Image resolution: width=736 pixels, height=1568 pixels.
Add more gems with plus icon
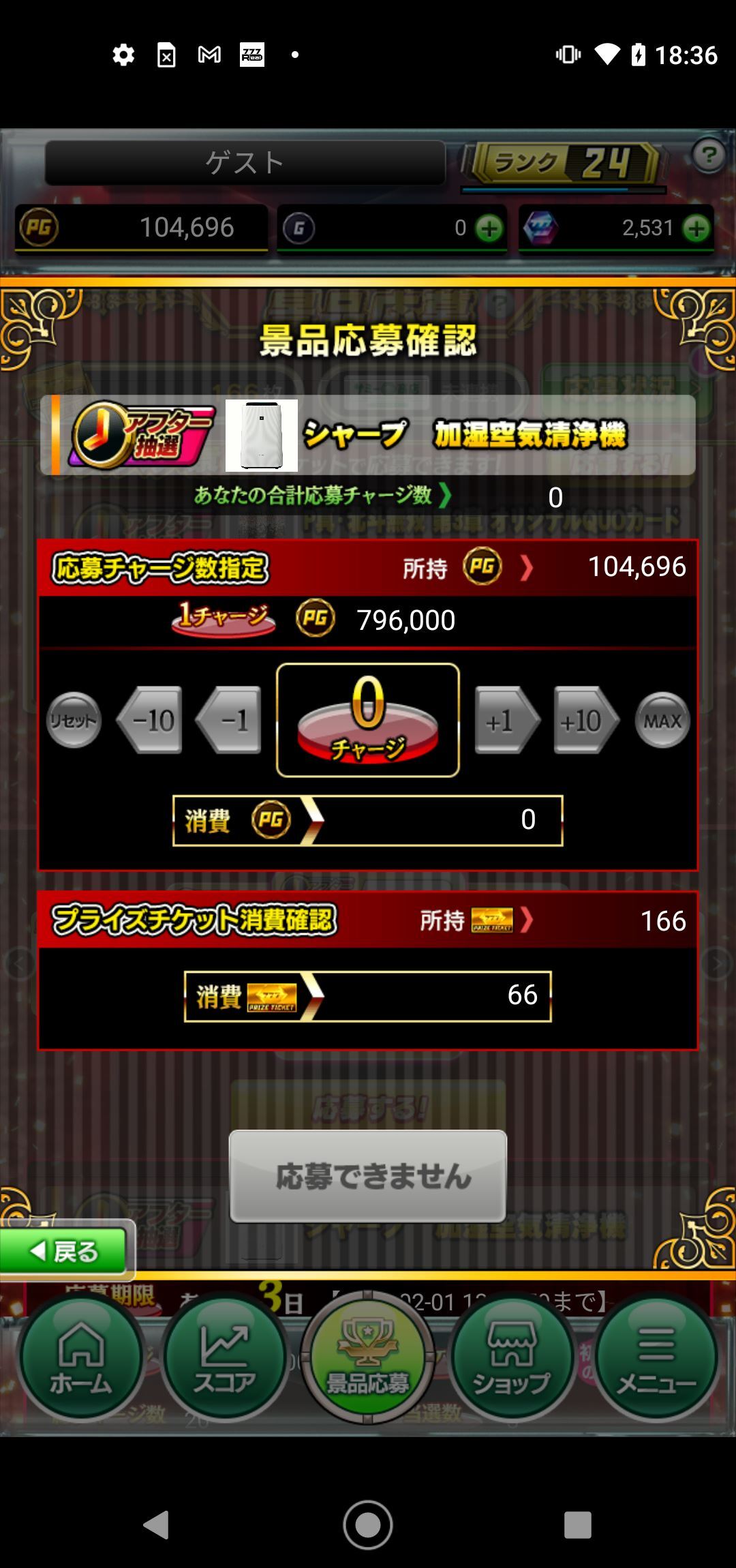tap(696, 228)
